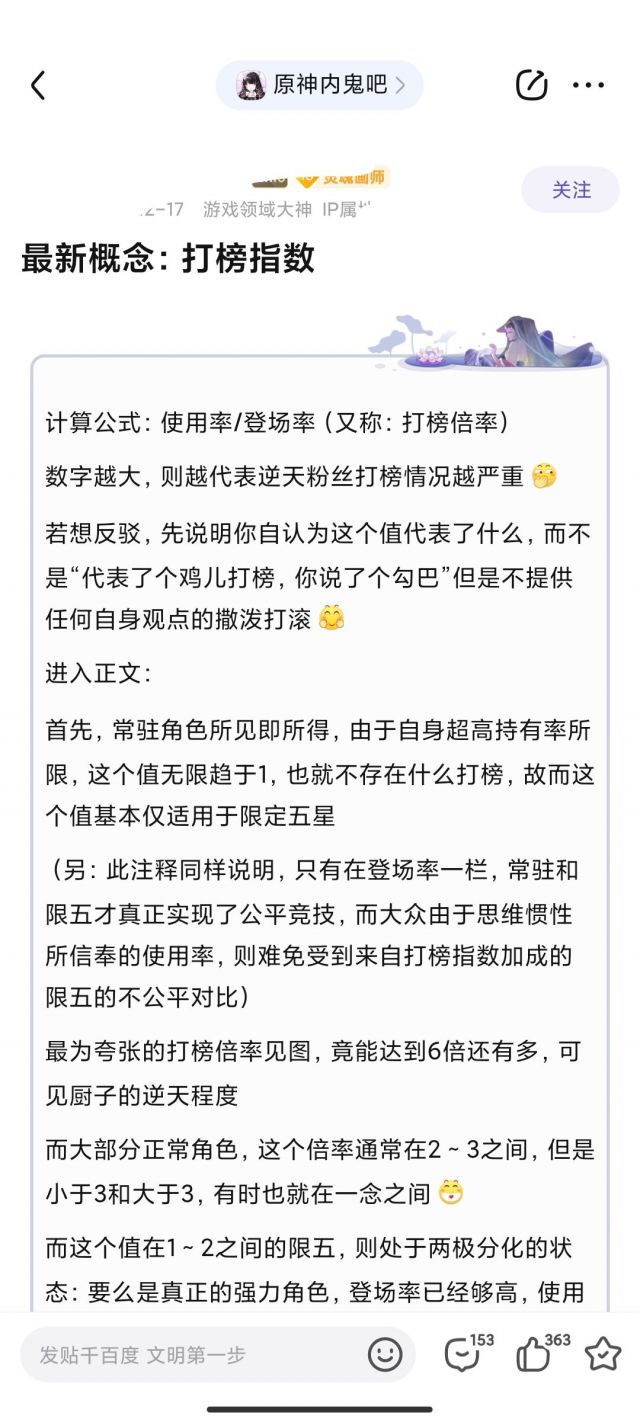
Task: Open the three-dot overflow menu
Action: coord(588,86)
